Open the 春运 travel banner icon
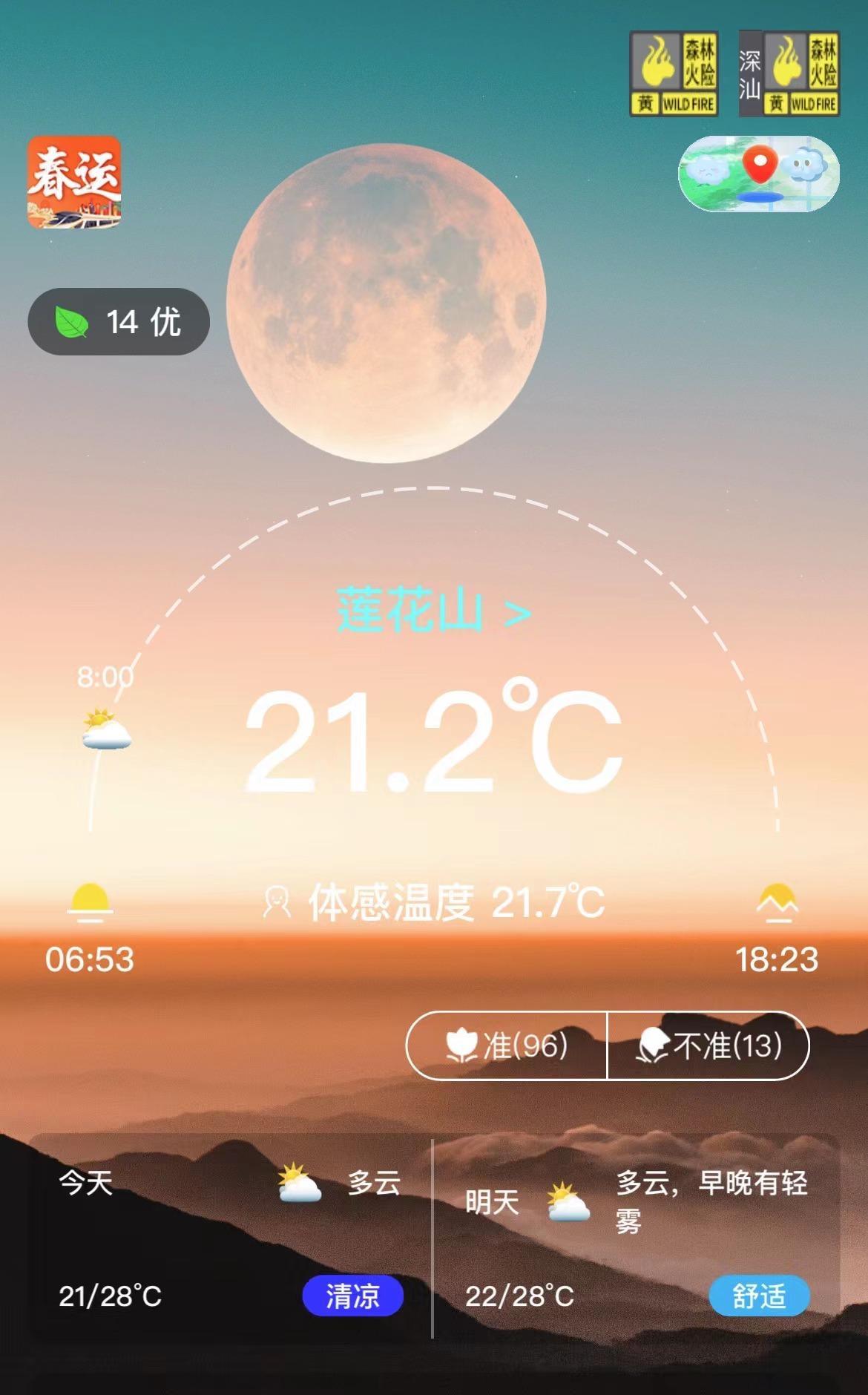 pos(74,182)
